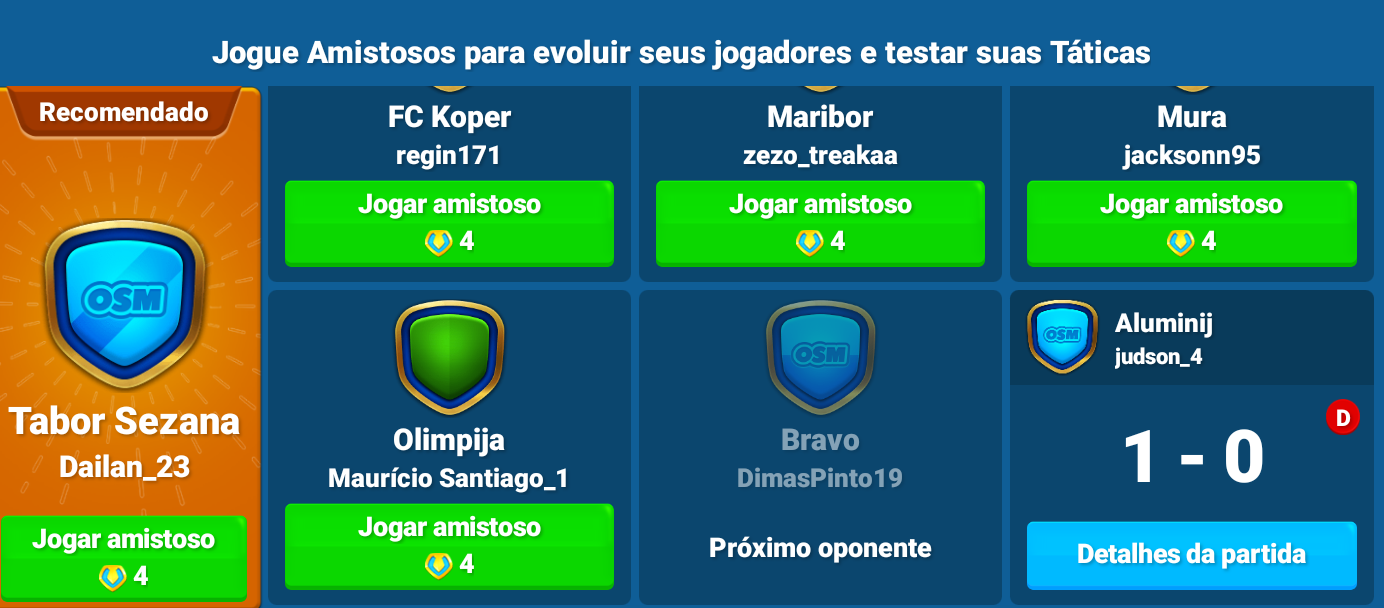Open Detalhes da partida for Aluminij
This screenshot has width=1384, height=608.
pos(1191,554)
